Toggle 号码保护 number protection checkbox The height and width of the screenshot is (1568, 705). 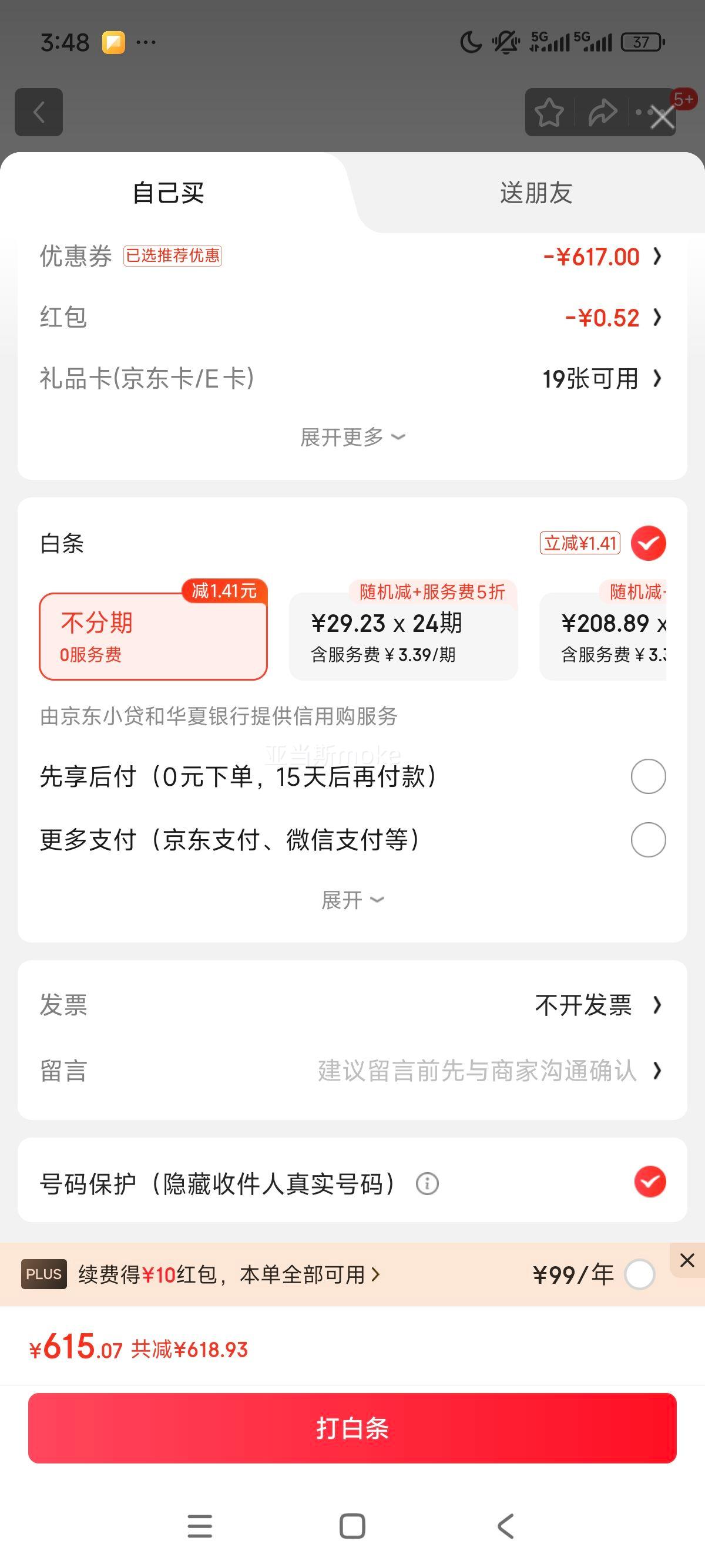(x=650, y=1182)
